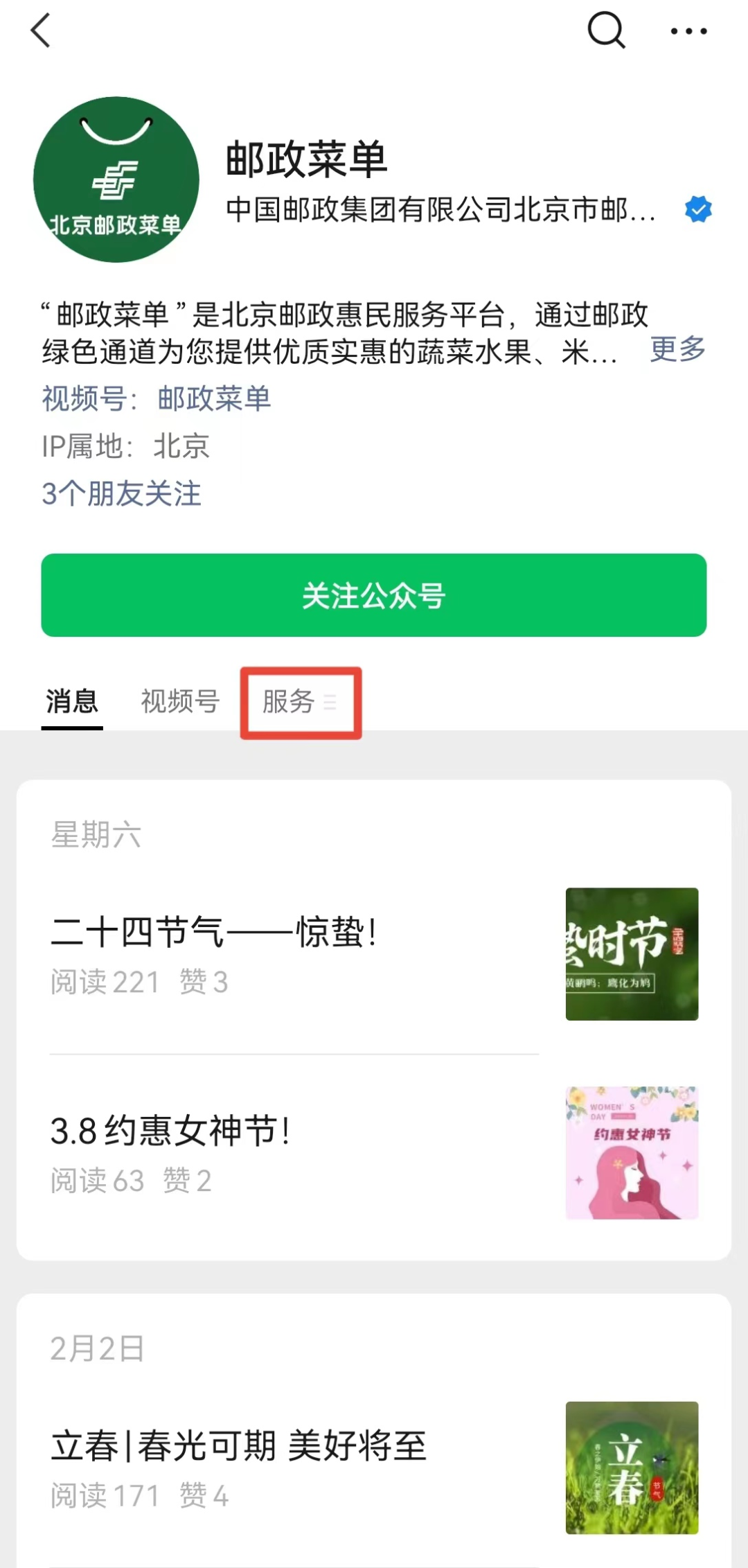
Task: Switch to the 视频号 tab
Action: [180, 701]
